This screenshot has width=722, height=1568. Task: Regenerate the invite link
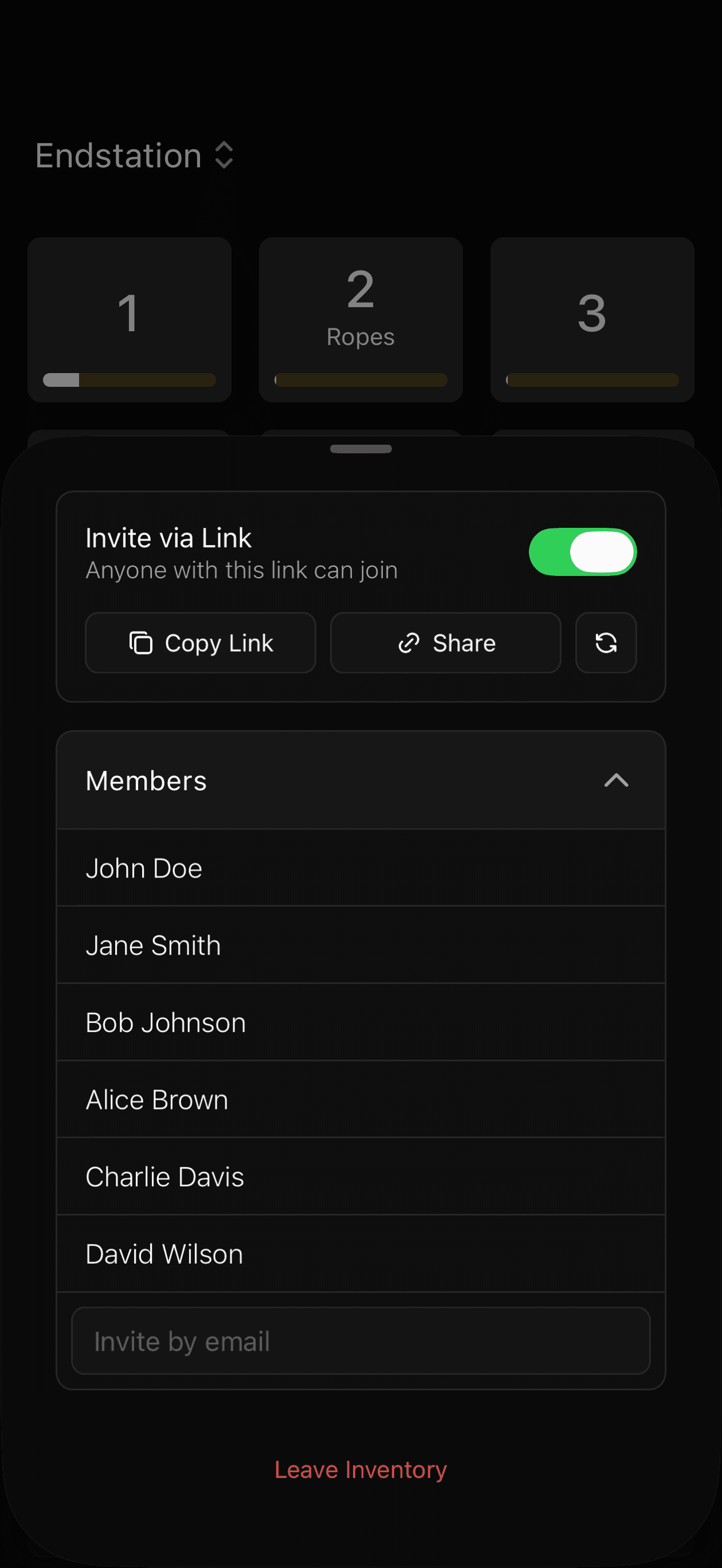(x=606, y=643)
